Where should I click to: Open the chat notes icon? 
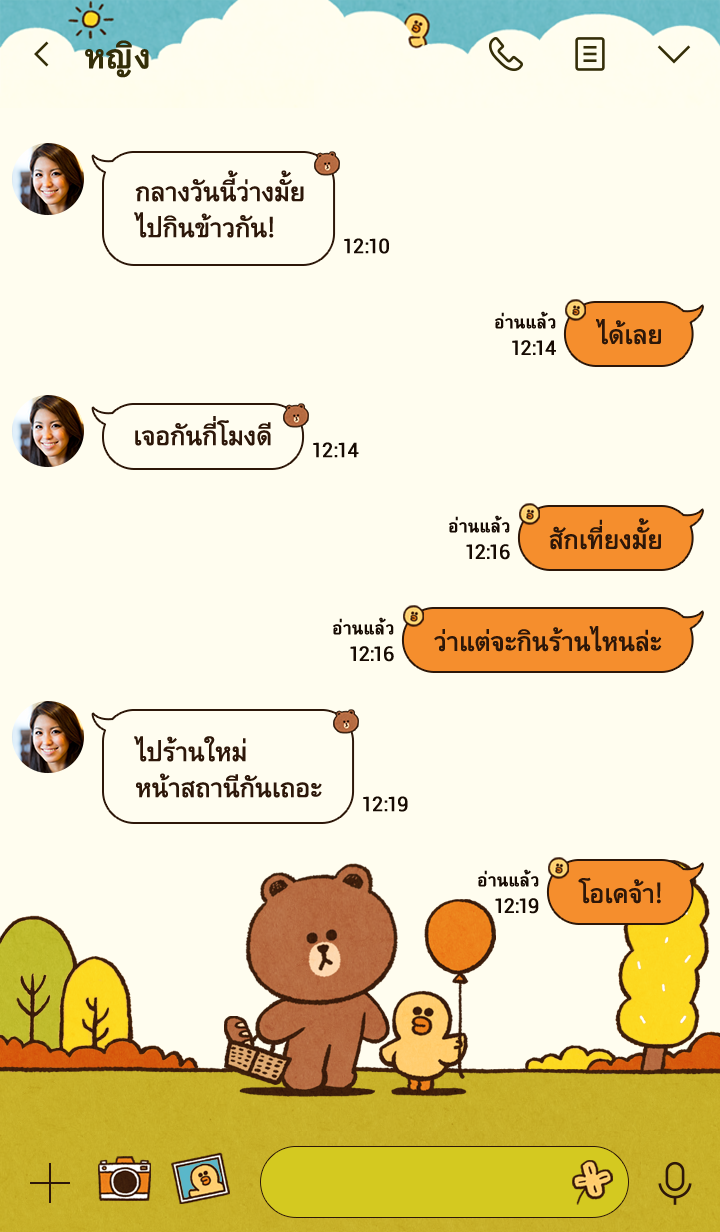tap(590, 54)
